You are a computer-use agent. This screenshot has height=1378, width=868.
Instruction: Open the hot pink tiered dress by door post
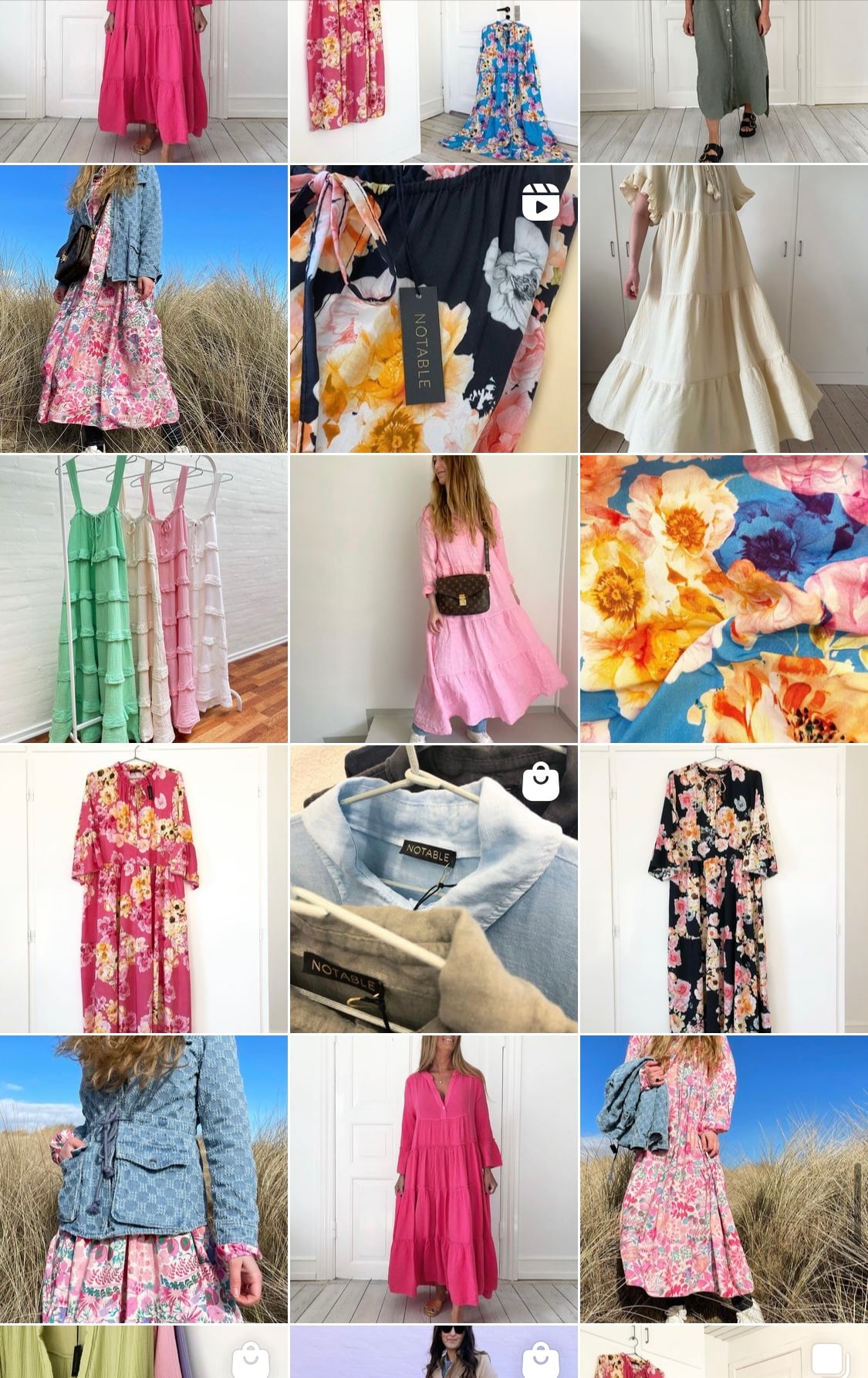(434, 1179)
